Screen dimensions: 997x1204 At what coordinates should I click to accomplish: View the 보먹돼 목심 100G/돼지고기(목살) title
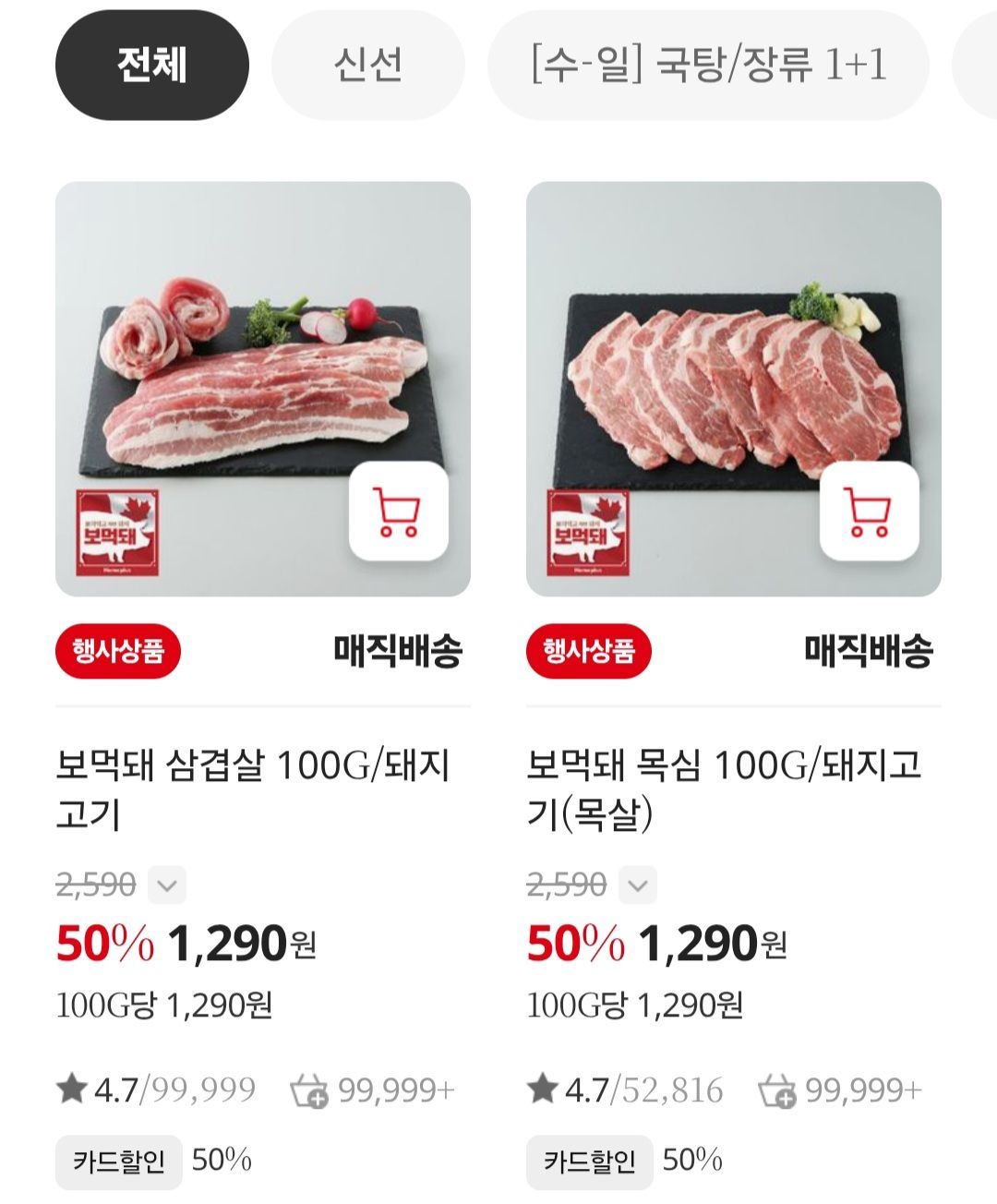click(x=724, y=789)
